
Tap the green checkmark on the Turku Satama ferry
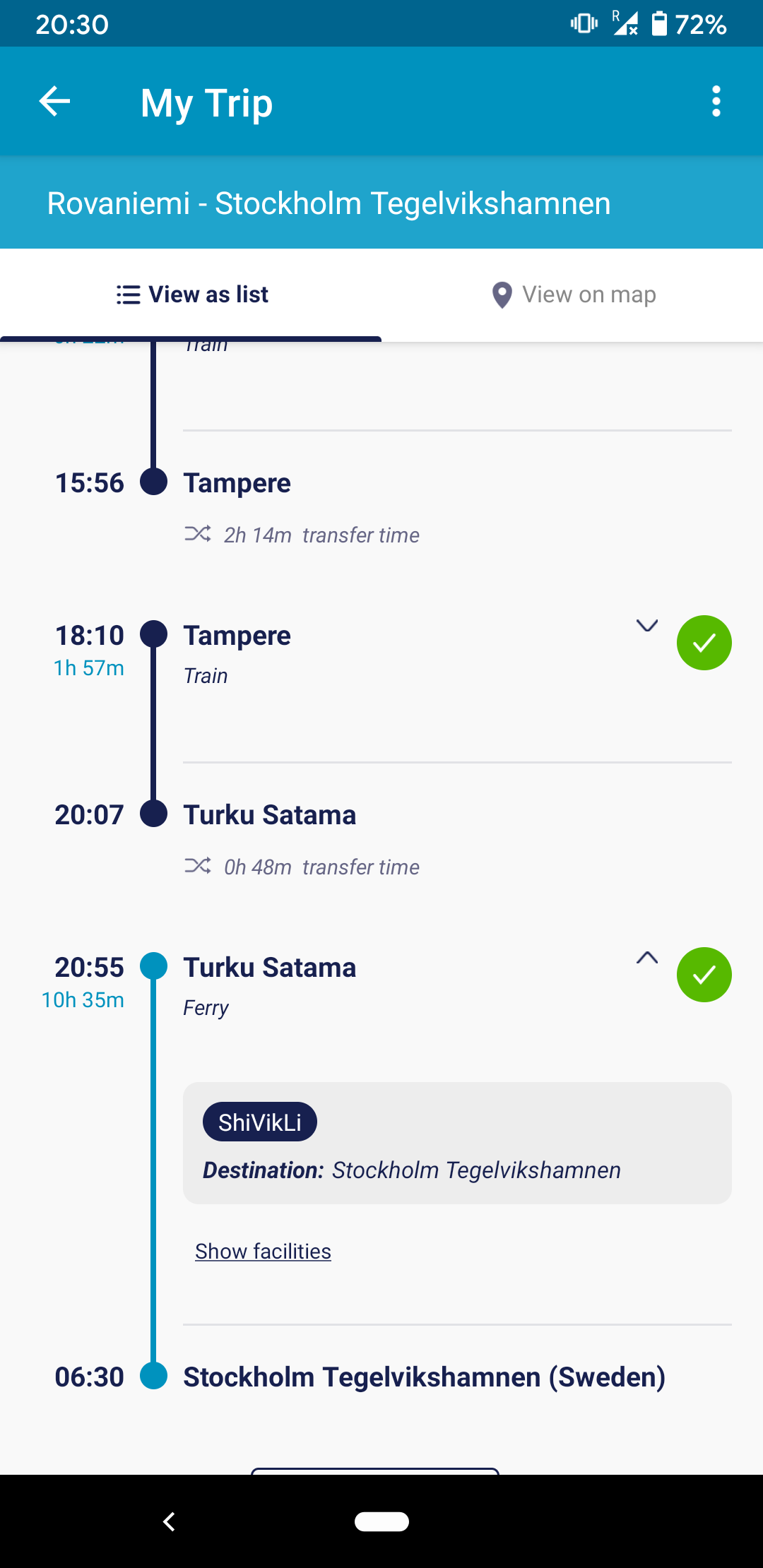pos(704,975)
